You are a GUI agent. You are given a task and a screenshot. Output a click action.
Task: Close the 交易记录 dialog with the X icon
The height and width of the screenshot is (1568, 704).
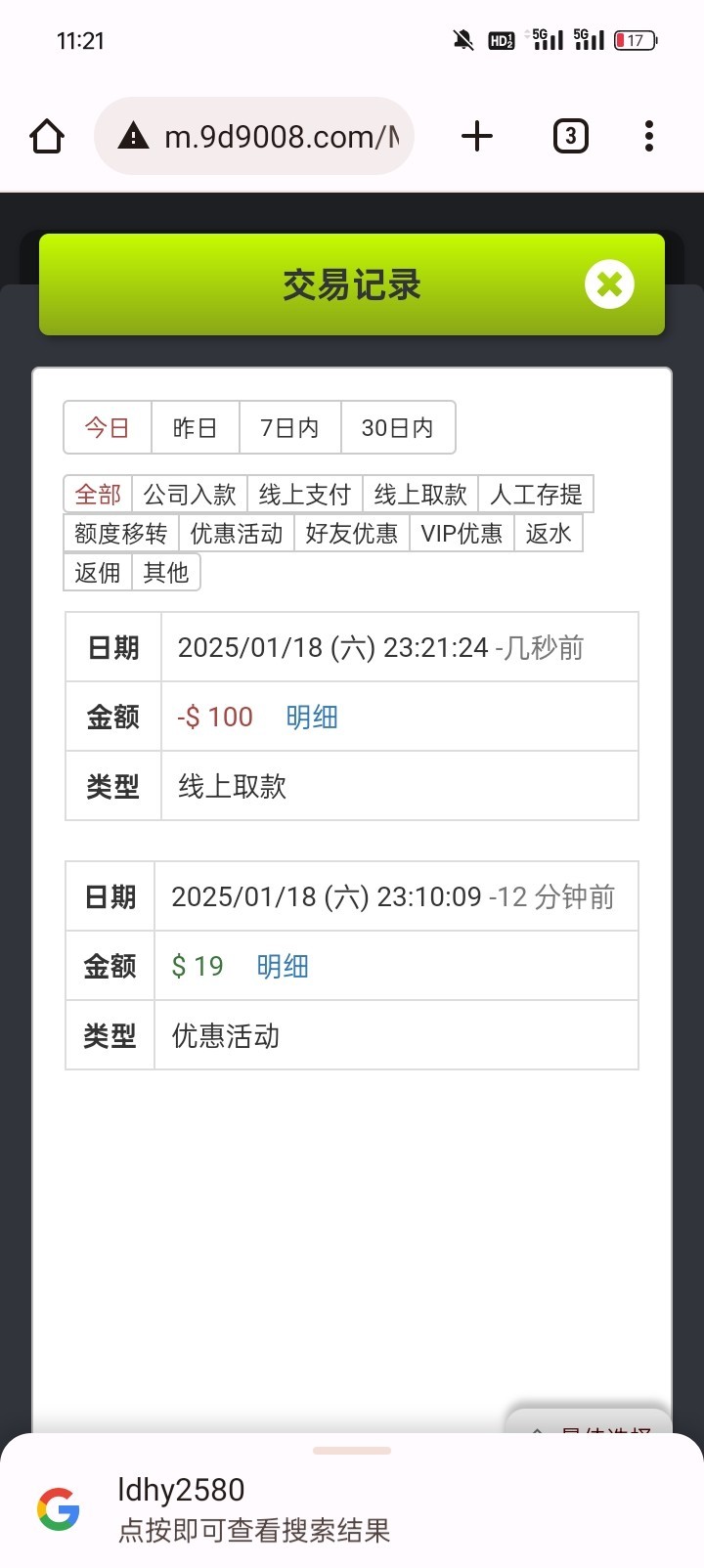(x=609, y=284)
